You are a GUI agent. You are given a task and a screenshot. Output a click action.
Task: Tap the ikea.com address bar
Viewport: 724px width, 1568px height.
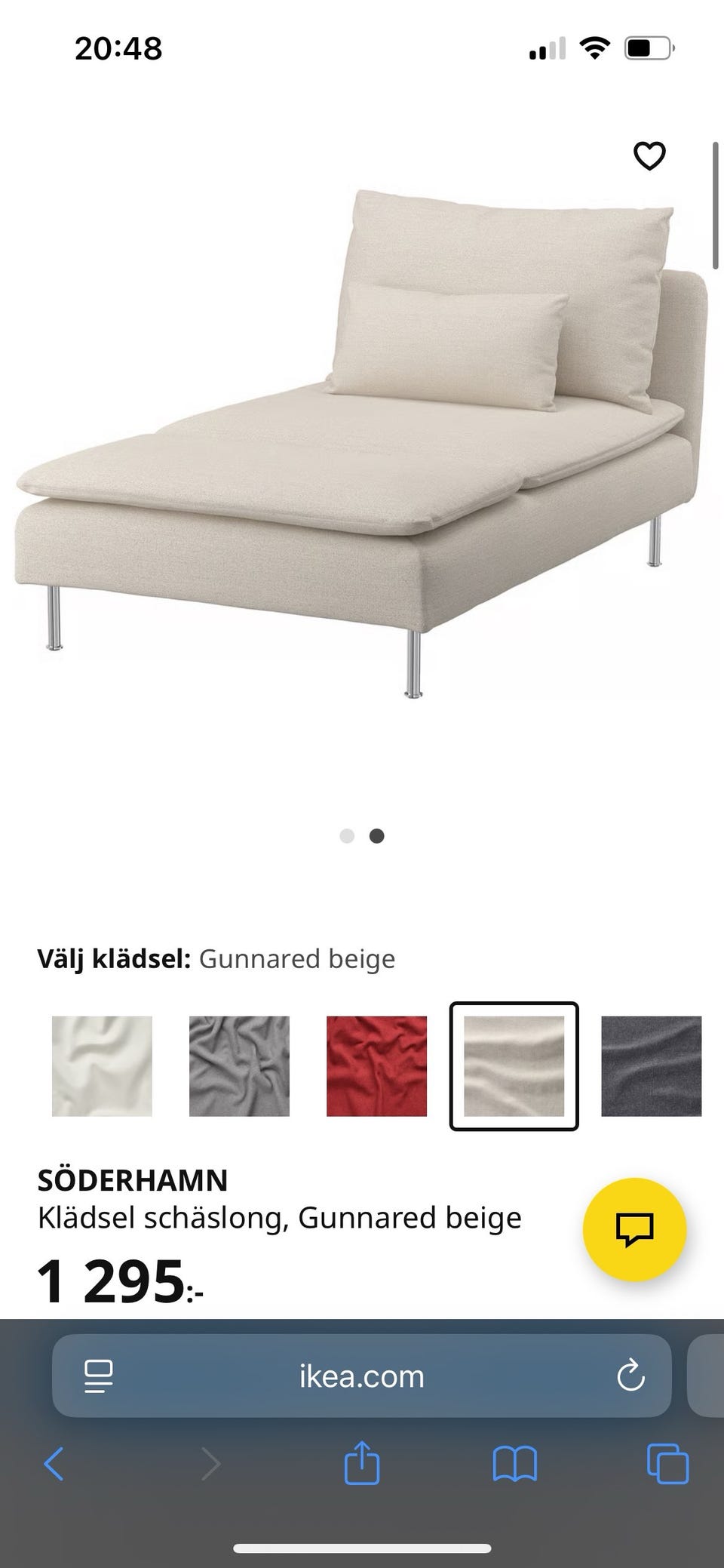pos(360,1375)
